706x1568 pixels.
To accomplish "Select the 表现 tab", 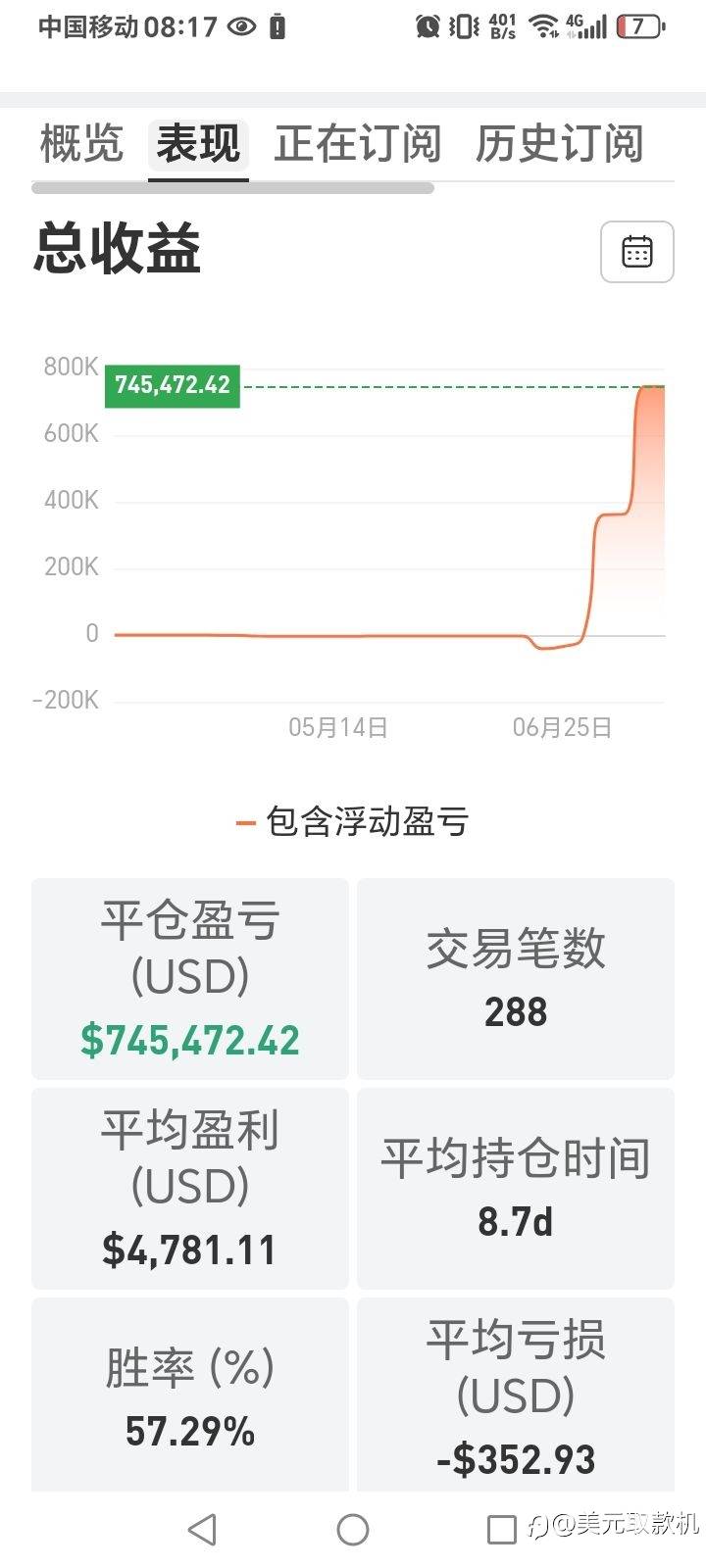I will click(198, 144).
